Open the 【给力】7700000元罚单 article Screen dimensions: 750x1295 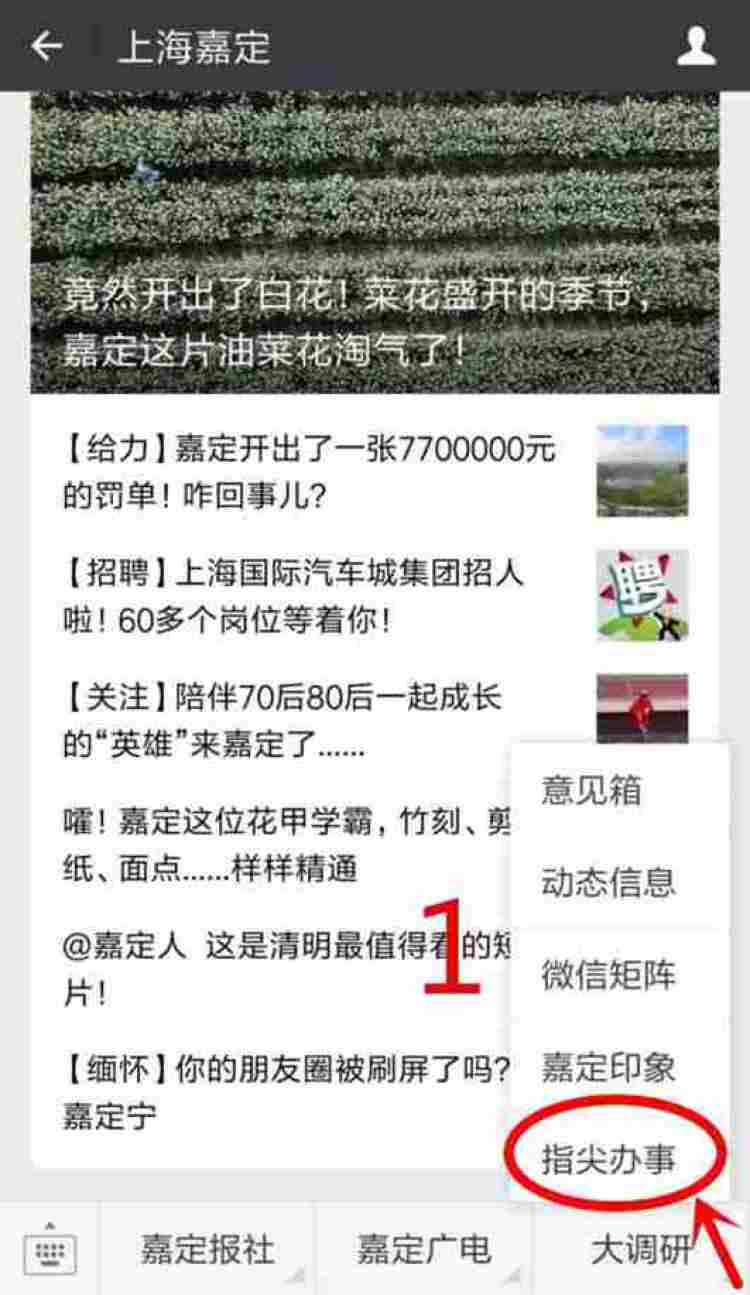tap(310, 471)
